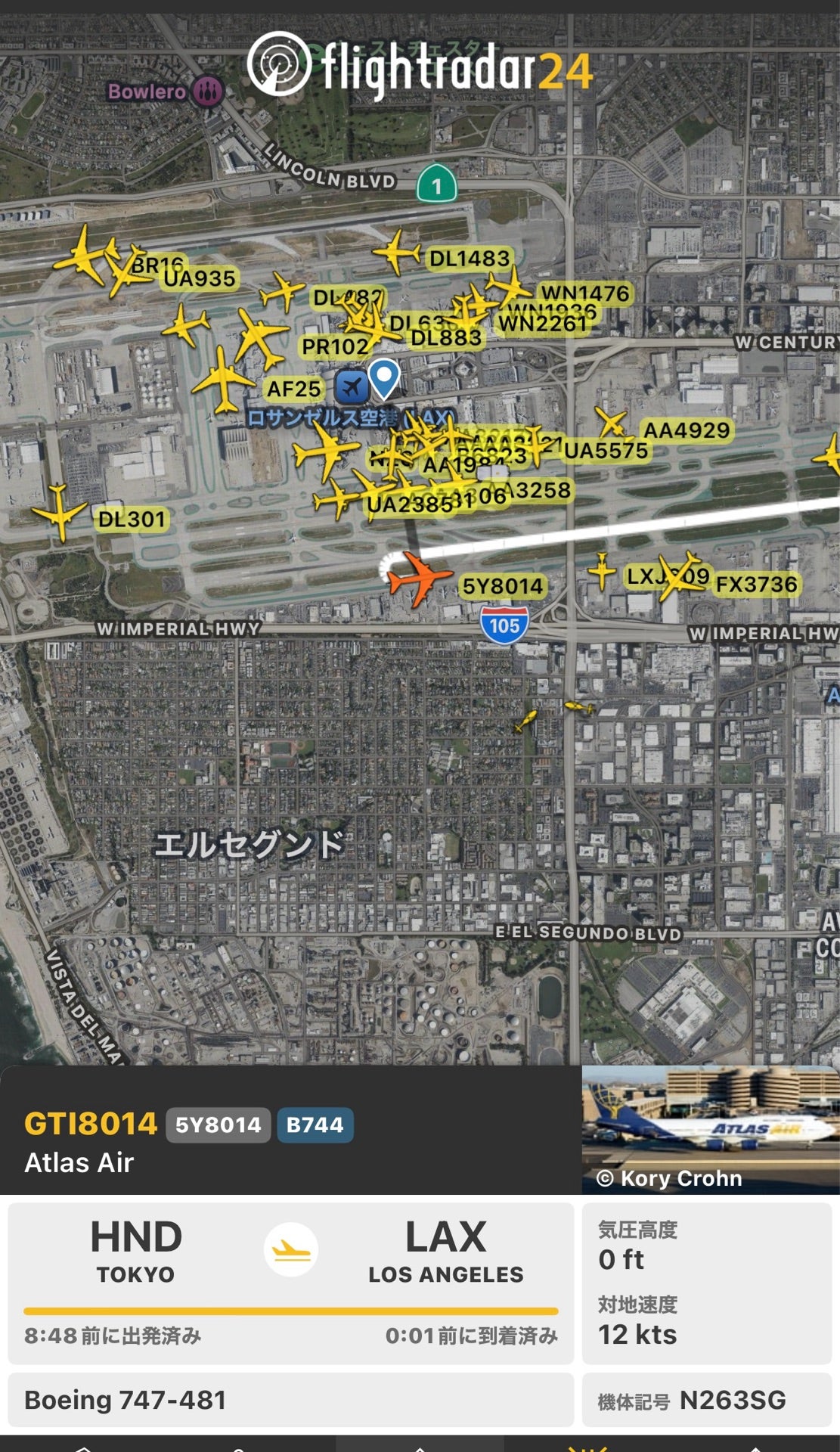Viewport: 840px width, 1452px height.
Task: Select the FX3736 plane icon
Action: pyautogui.click(x=680, y=577)
